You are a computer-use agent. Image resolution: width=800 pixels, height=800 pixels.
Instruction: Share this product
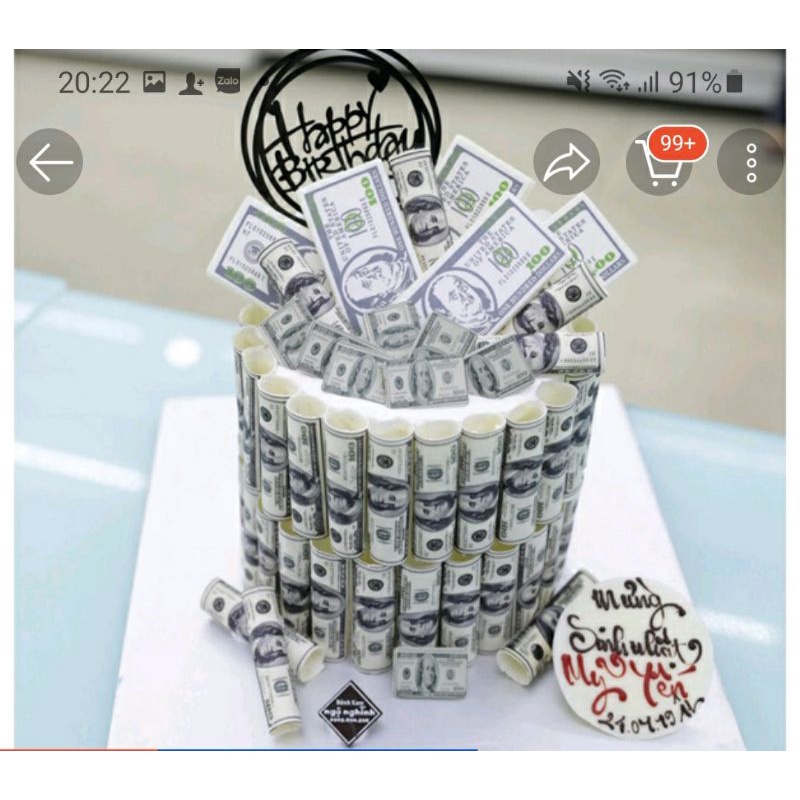pyautogui.click(x=566, y=162)
